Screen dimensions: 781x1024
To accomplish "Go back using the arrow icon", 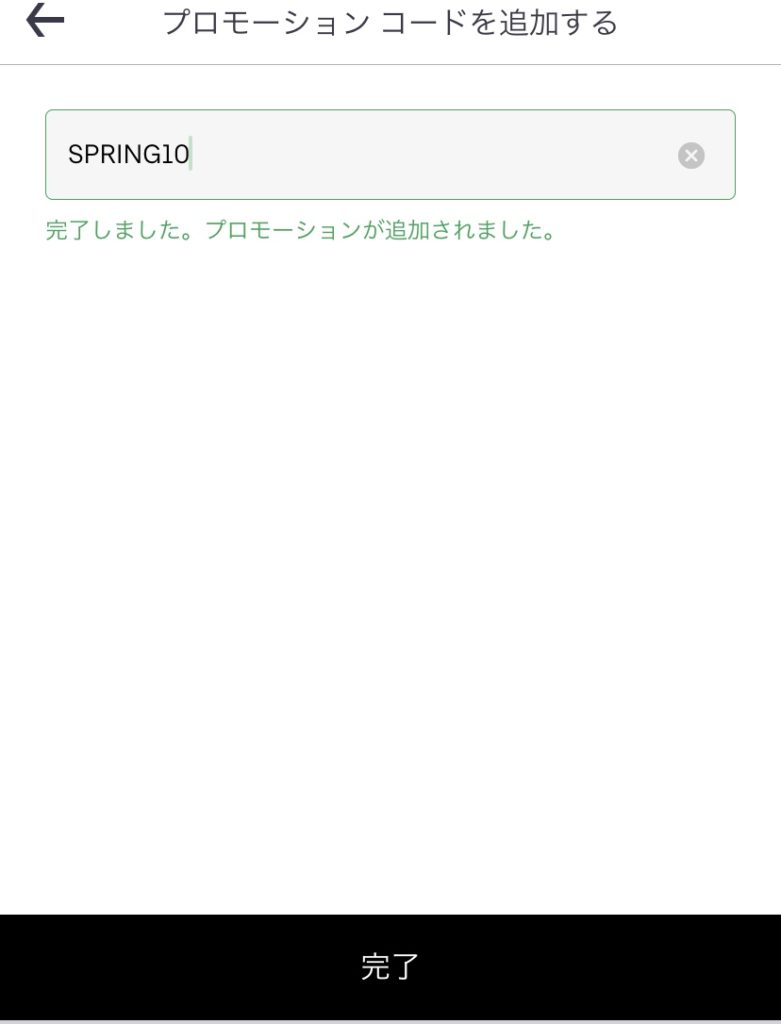I will 45,22.
